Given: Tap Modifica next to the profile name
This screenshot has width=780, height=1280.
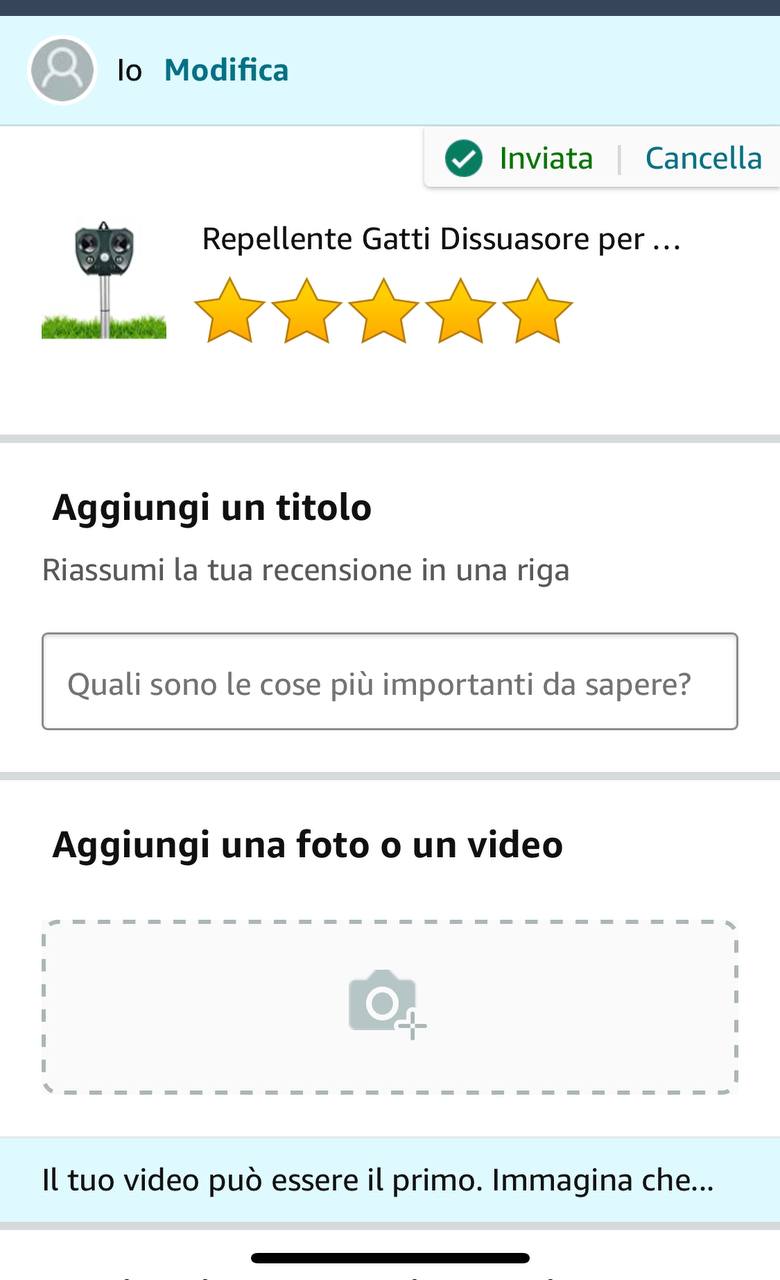Looking at the screenshot, I should (226, 71).
